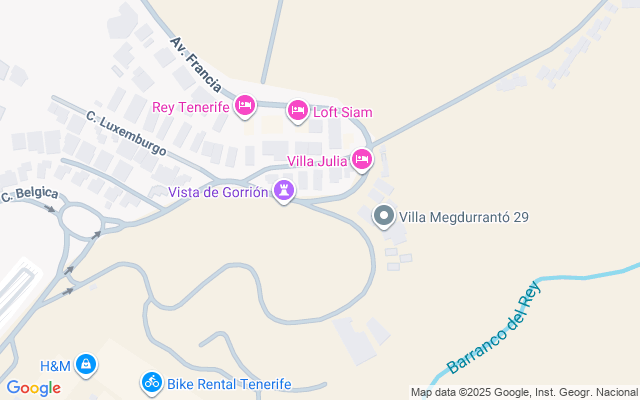
Task: Select the Villa Megdurrantó 29 pin
Action: pyautogui.click(x=384, y=216)
